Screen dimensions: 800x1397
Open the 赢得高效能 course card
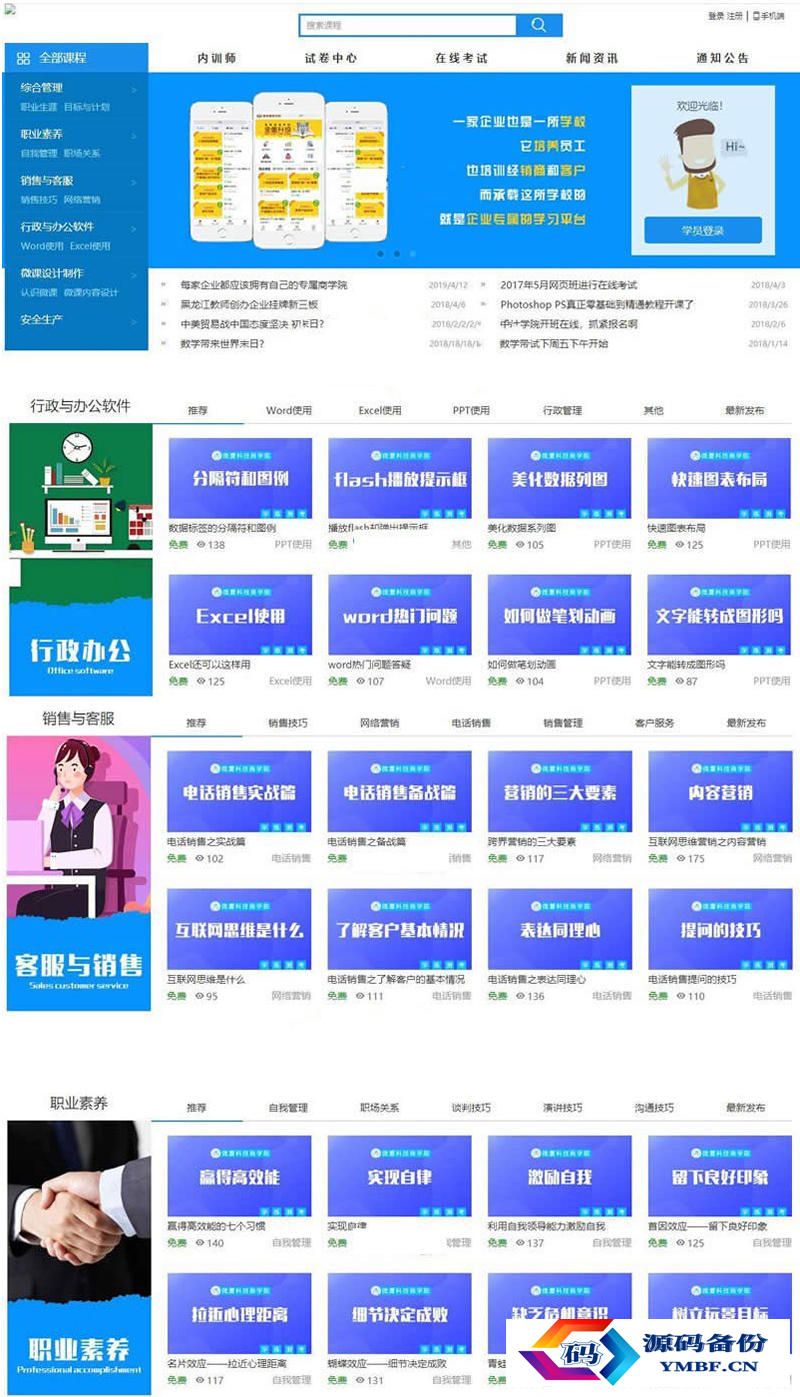pos(240,1177)
